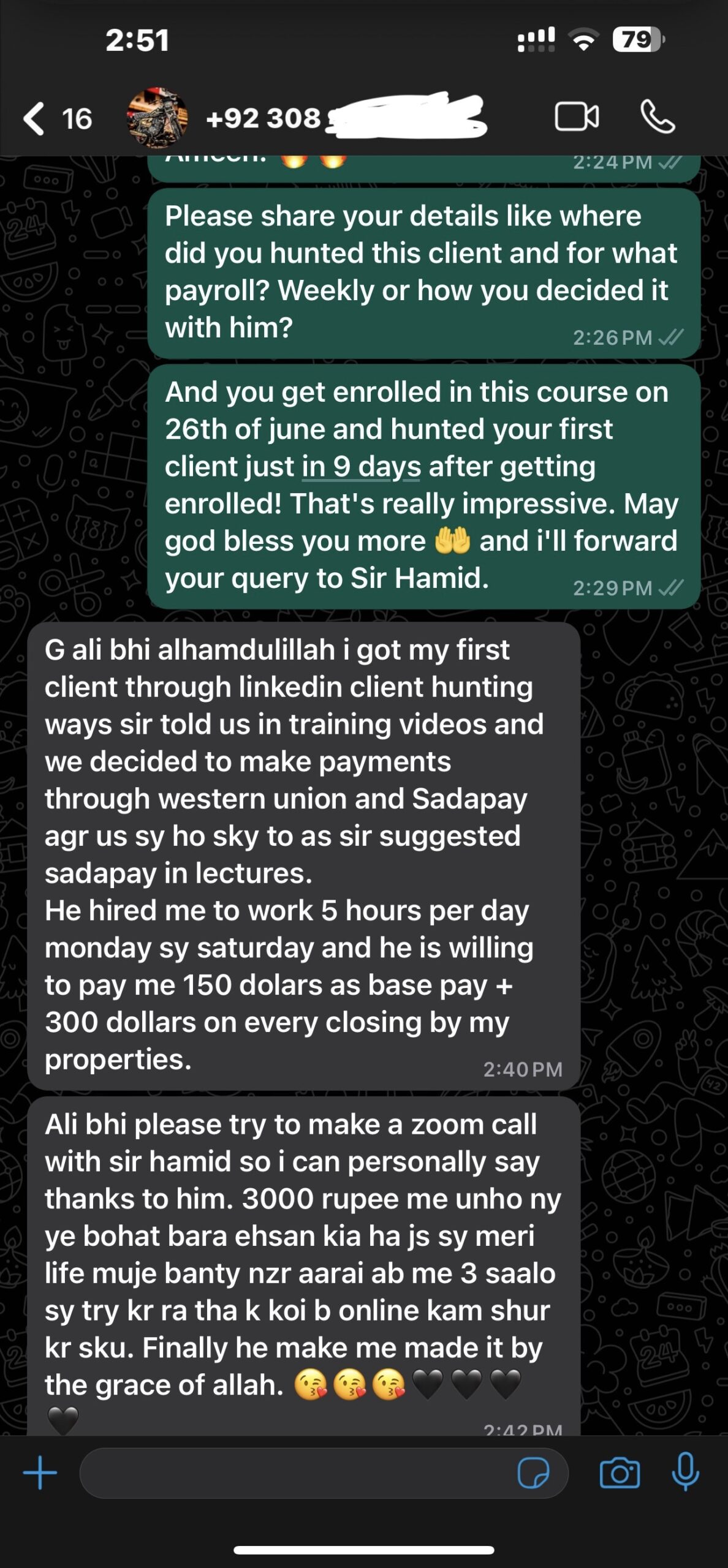Open the sticker picker

533,1472
